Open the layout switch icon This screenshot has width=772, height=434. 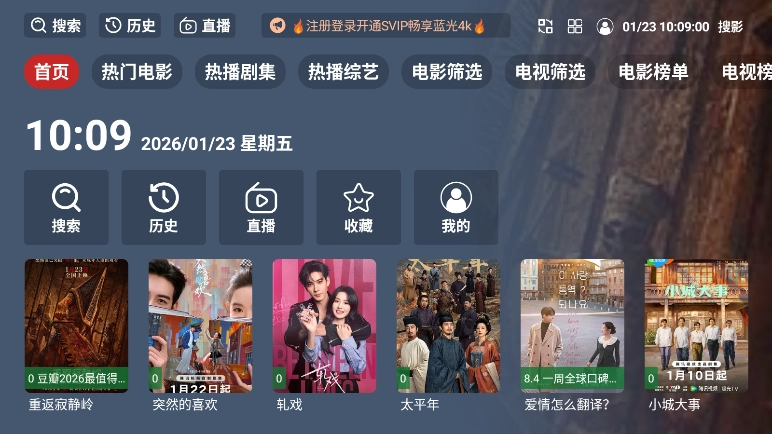545,26
